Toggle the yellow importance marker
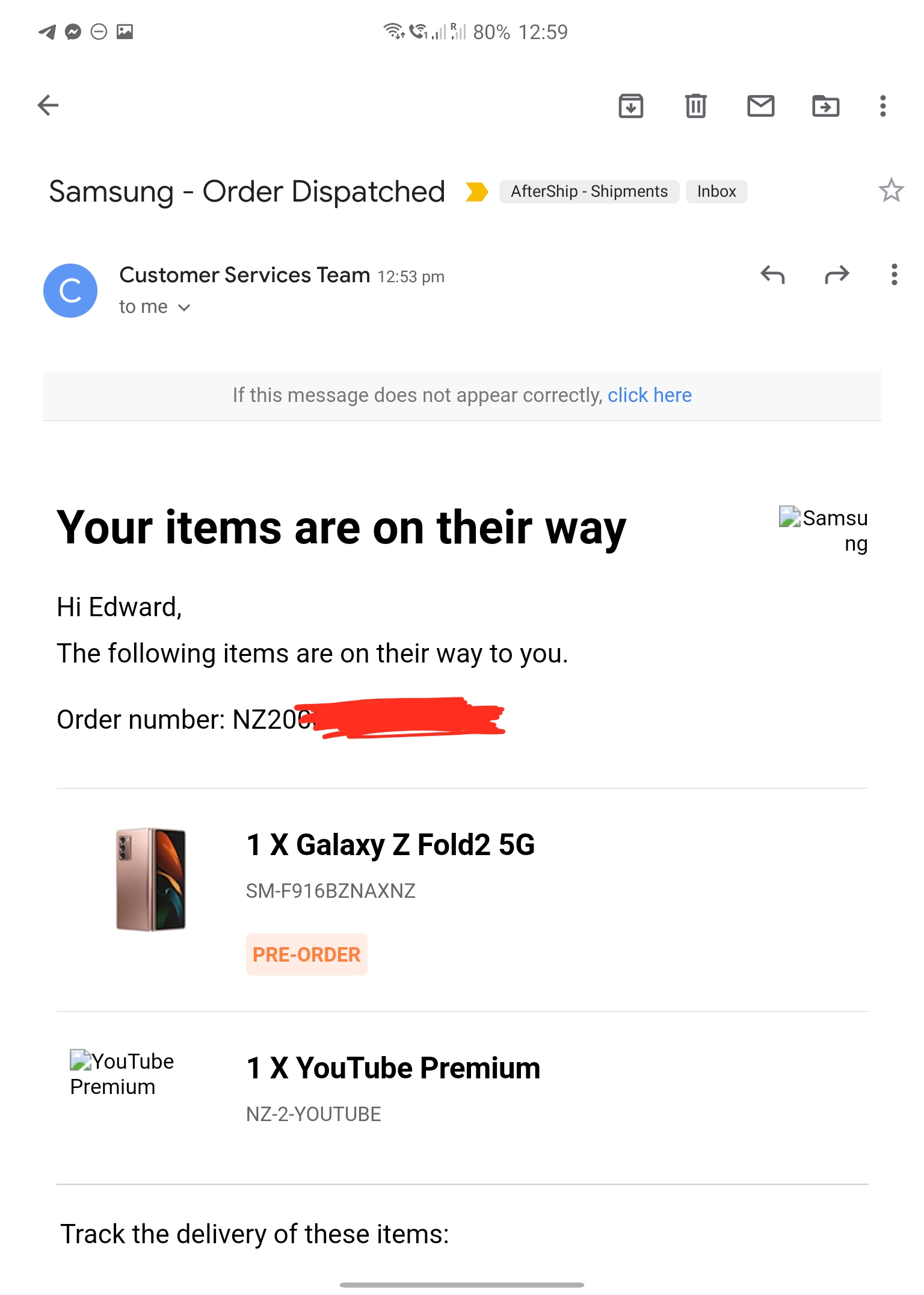 click(476, 191)
